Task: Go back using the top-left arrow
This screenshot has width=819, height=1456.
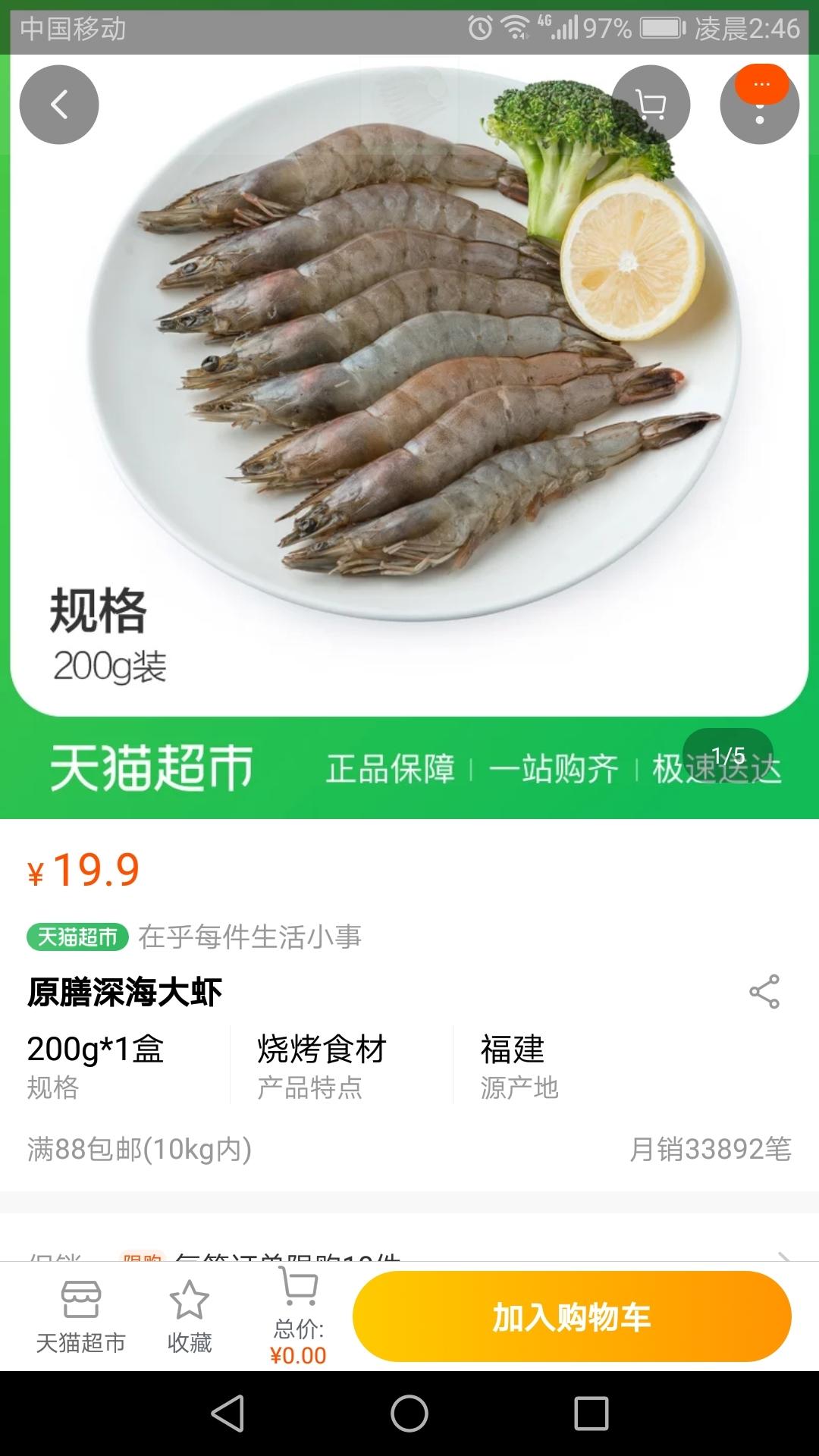Action: tap(59, 105)
